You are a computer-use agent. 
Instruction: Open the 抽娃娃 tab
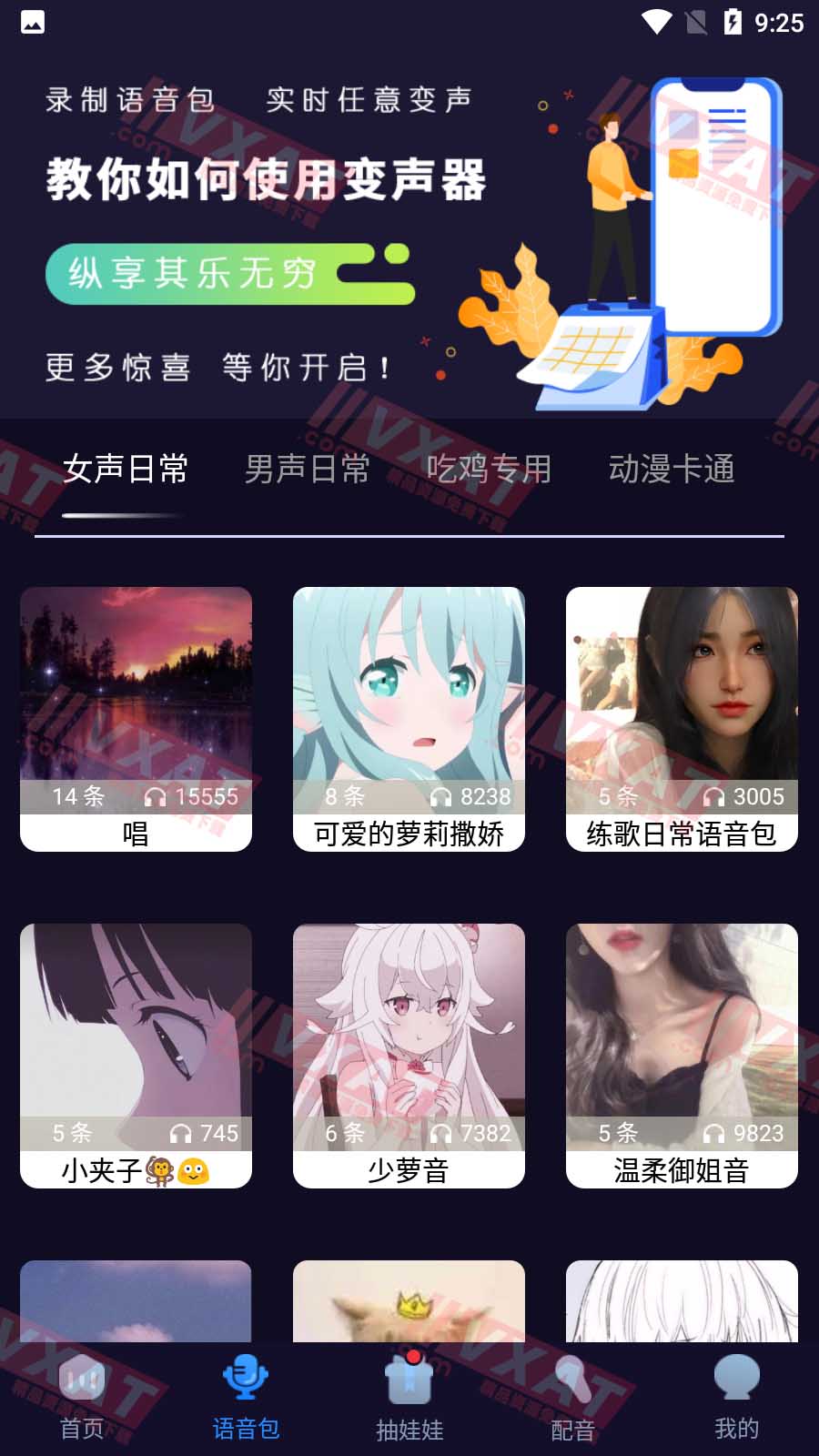(x=409, y=1399)
